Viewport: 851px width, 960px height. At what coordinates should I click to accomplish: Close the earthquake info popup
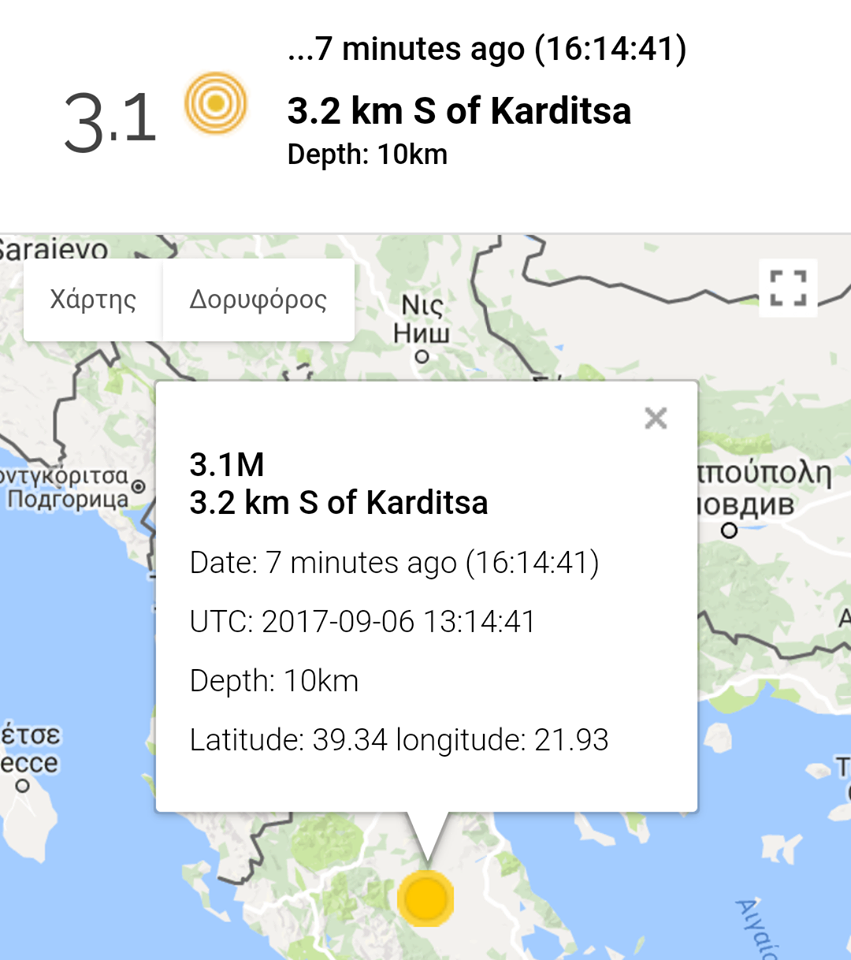pos(655,418)
